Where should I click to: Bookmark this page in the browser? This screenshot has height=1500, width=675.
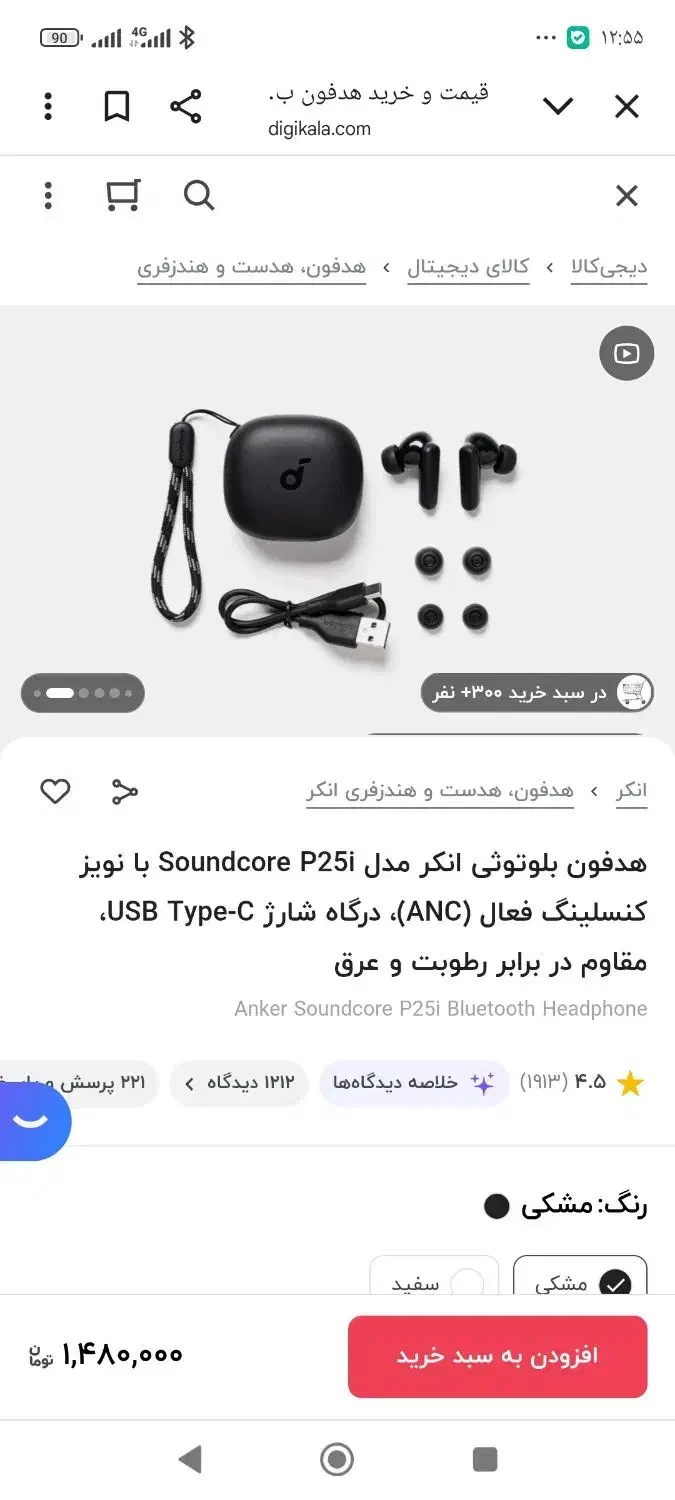[117, 106]
